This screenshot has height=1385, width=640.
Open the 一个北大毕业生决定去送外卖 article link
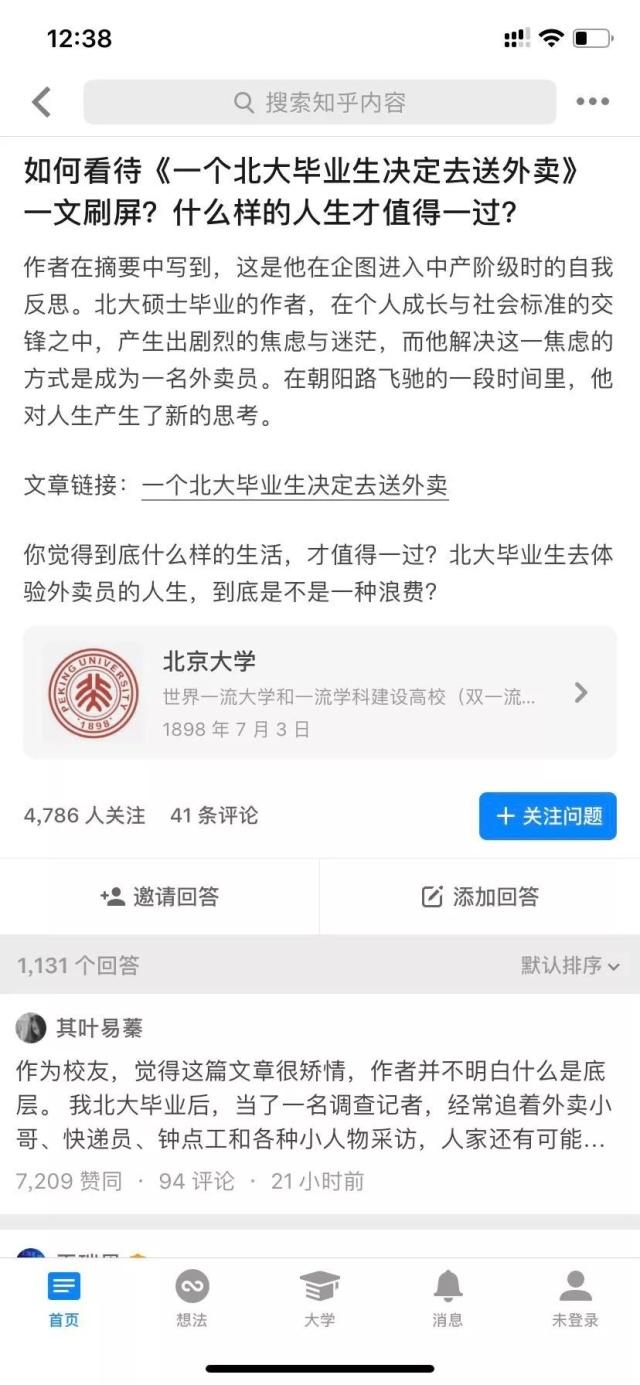click(x=294, y=486)
